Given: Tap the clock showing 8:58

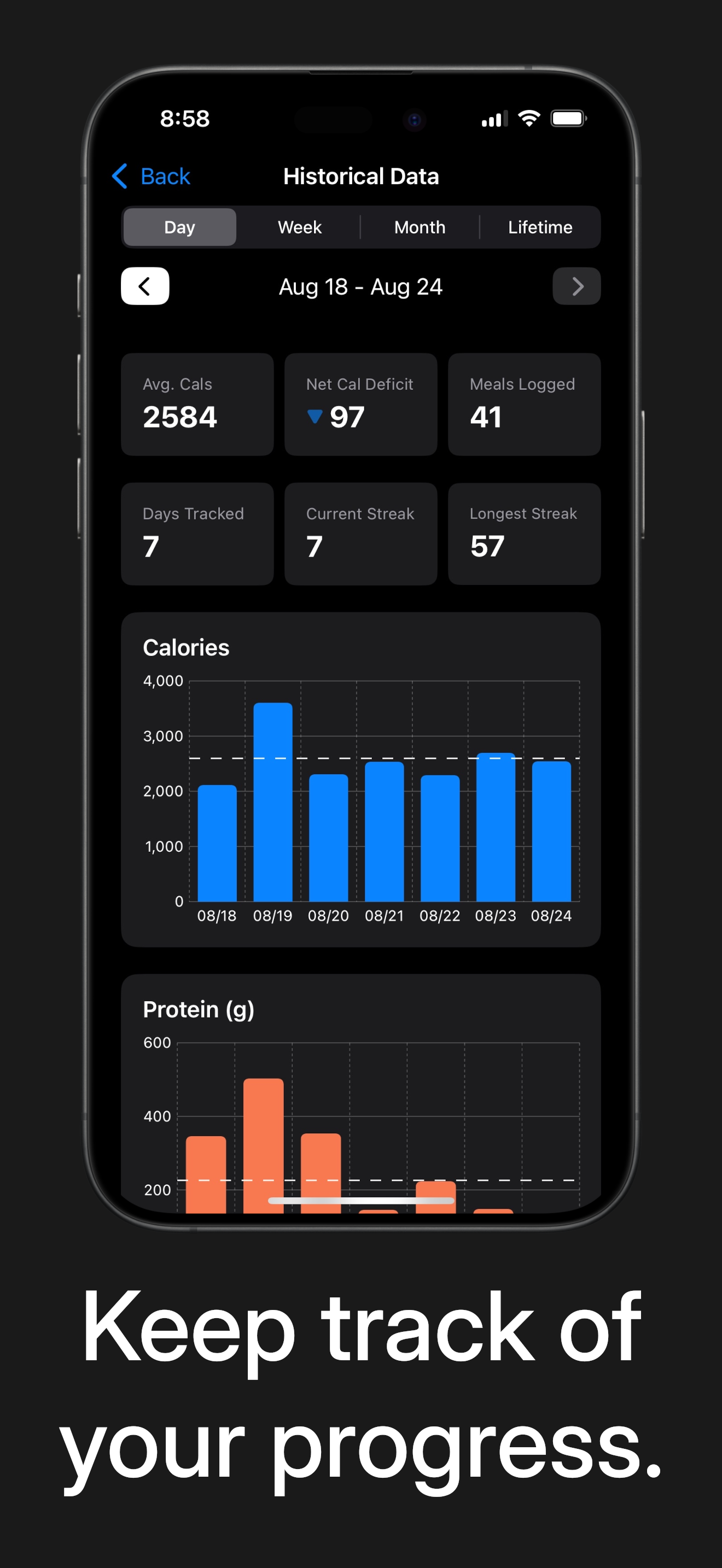Looking at the screenshot, I should pos(184,118).
